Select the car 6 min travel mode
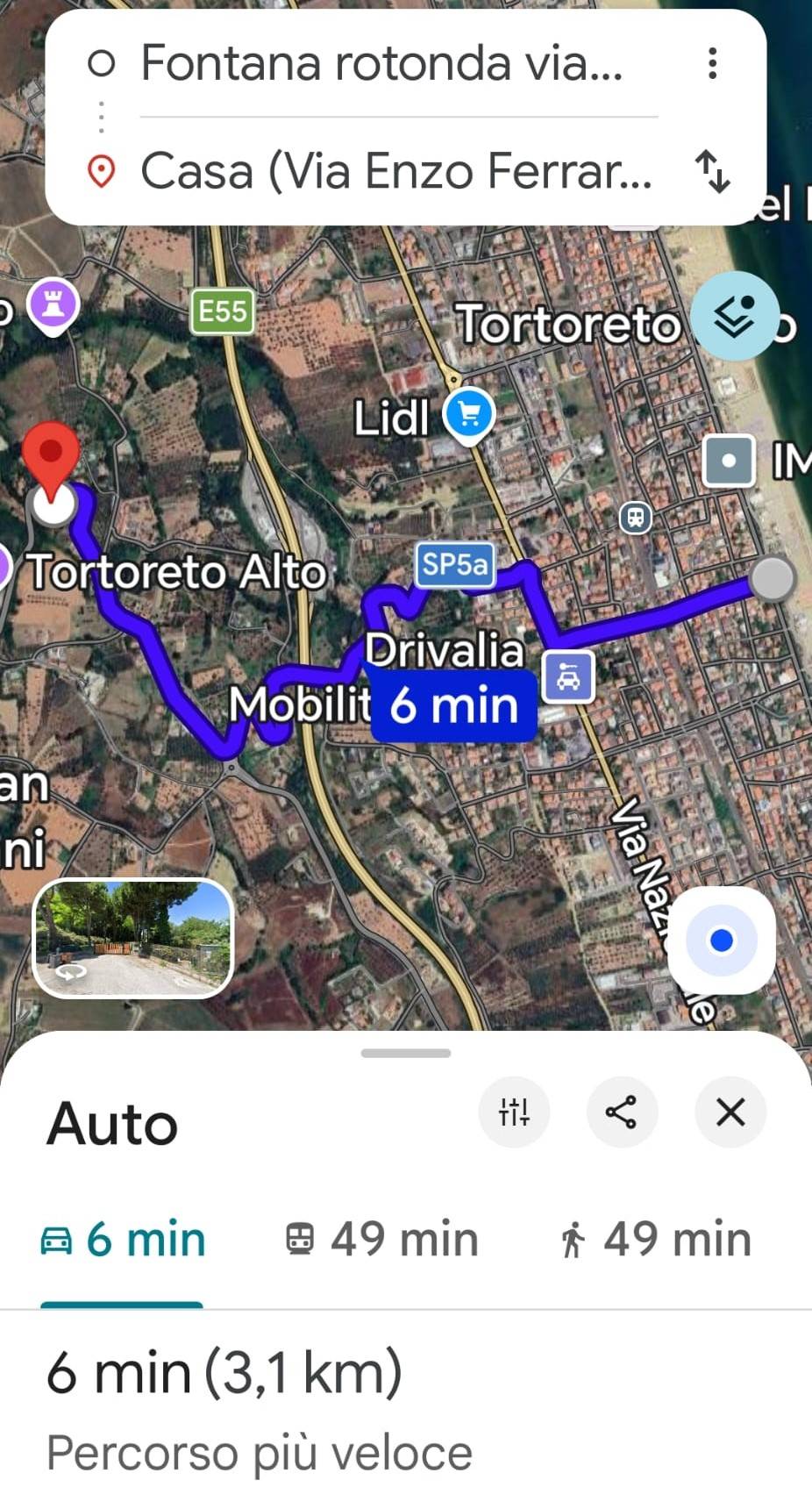The height and width of the screenshot is (1502, 812). (x=124, y=1240)
